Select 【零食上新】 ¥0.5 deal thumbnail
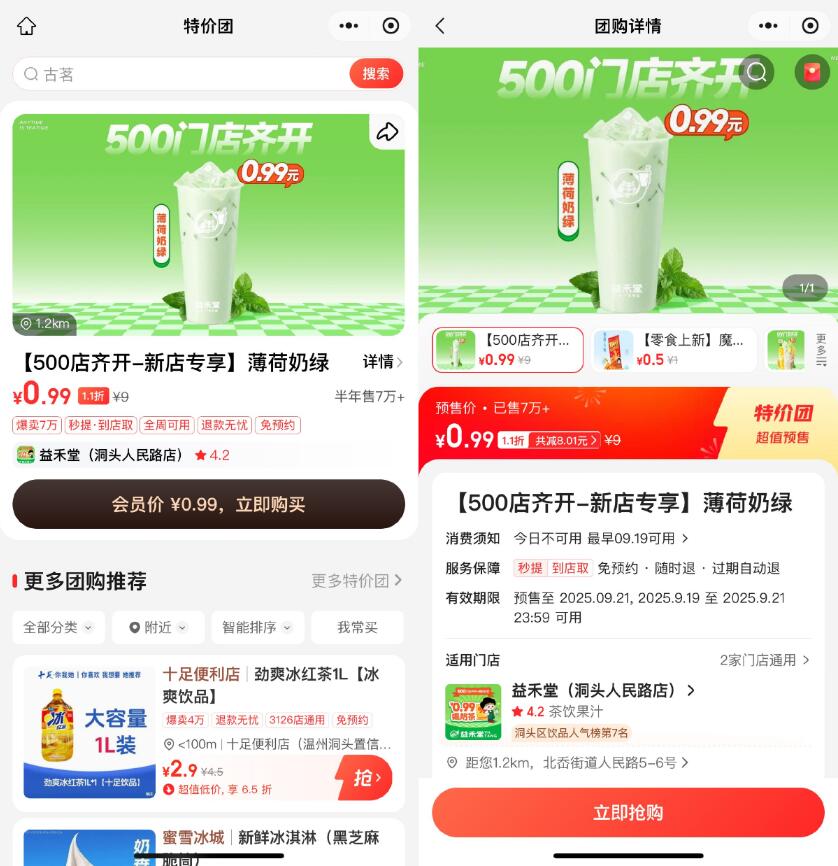The height and width of the screenshot is (866, 838). [673, 350]
